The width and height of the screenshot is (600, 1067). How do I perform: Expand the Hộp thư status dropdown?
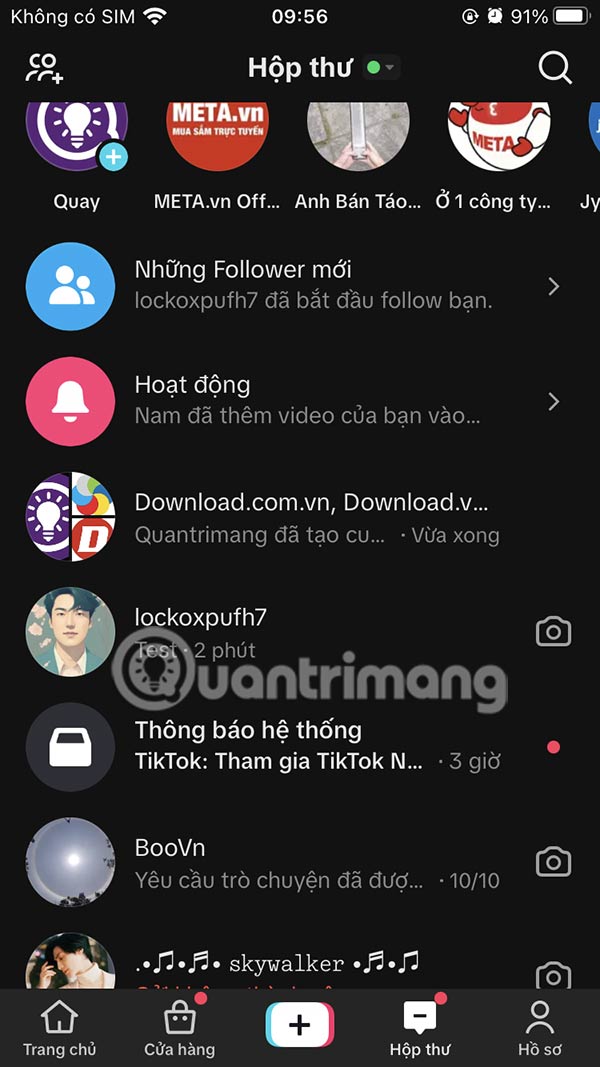[382, 68]
